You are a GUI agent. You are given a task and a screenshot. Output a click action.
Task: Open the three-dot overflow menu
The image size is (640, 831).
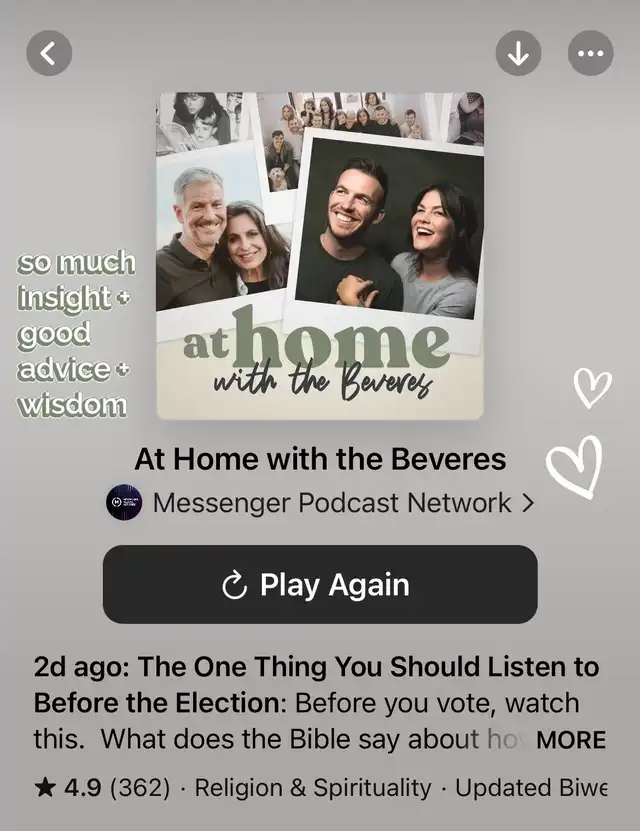click(590, 53)
